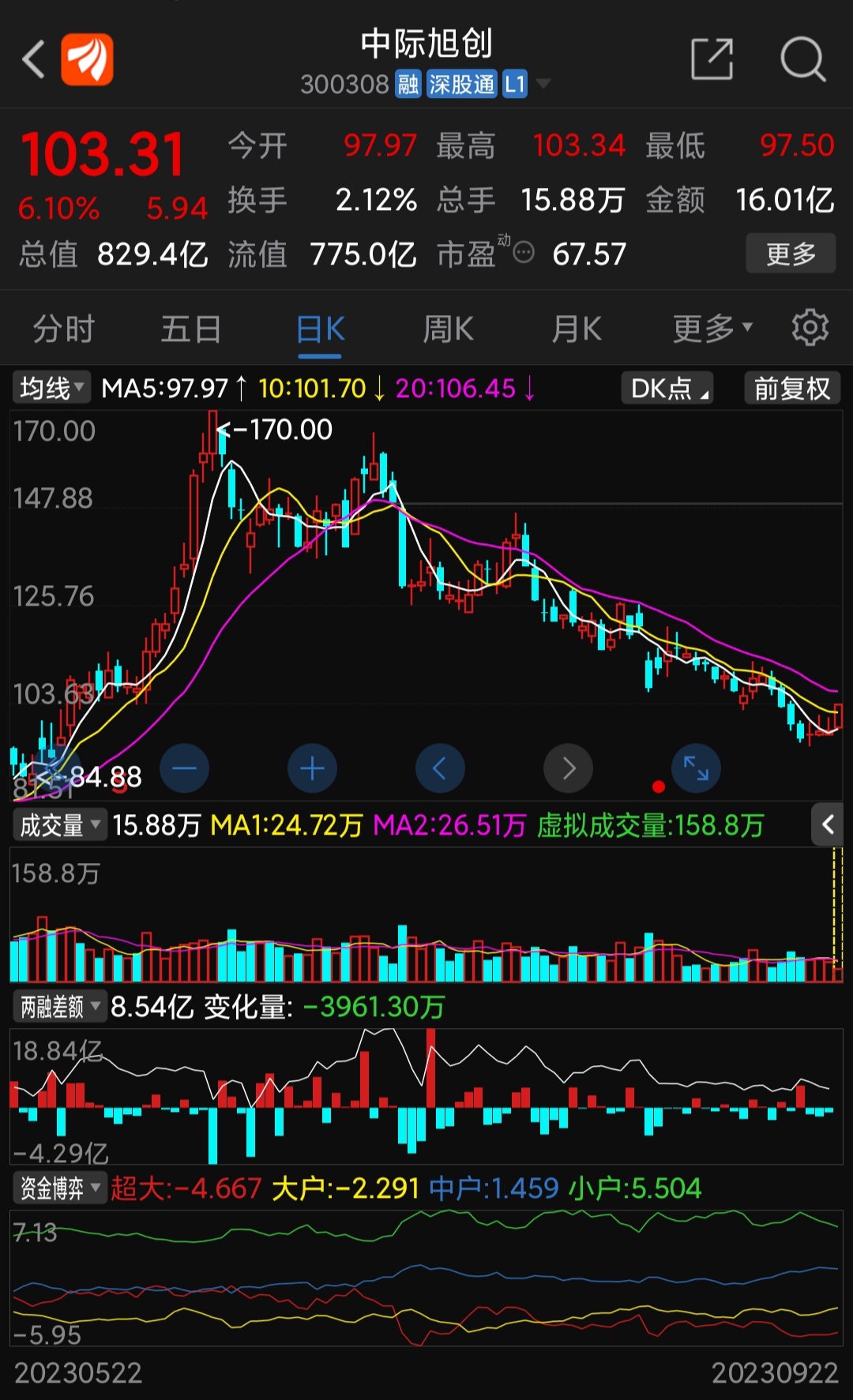Open the 资金博弈 indicator dropdown
Image resolution: width=853 pixels, height=1400 pixels.
click(x=59, y=1188)
